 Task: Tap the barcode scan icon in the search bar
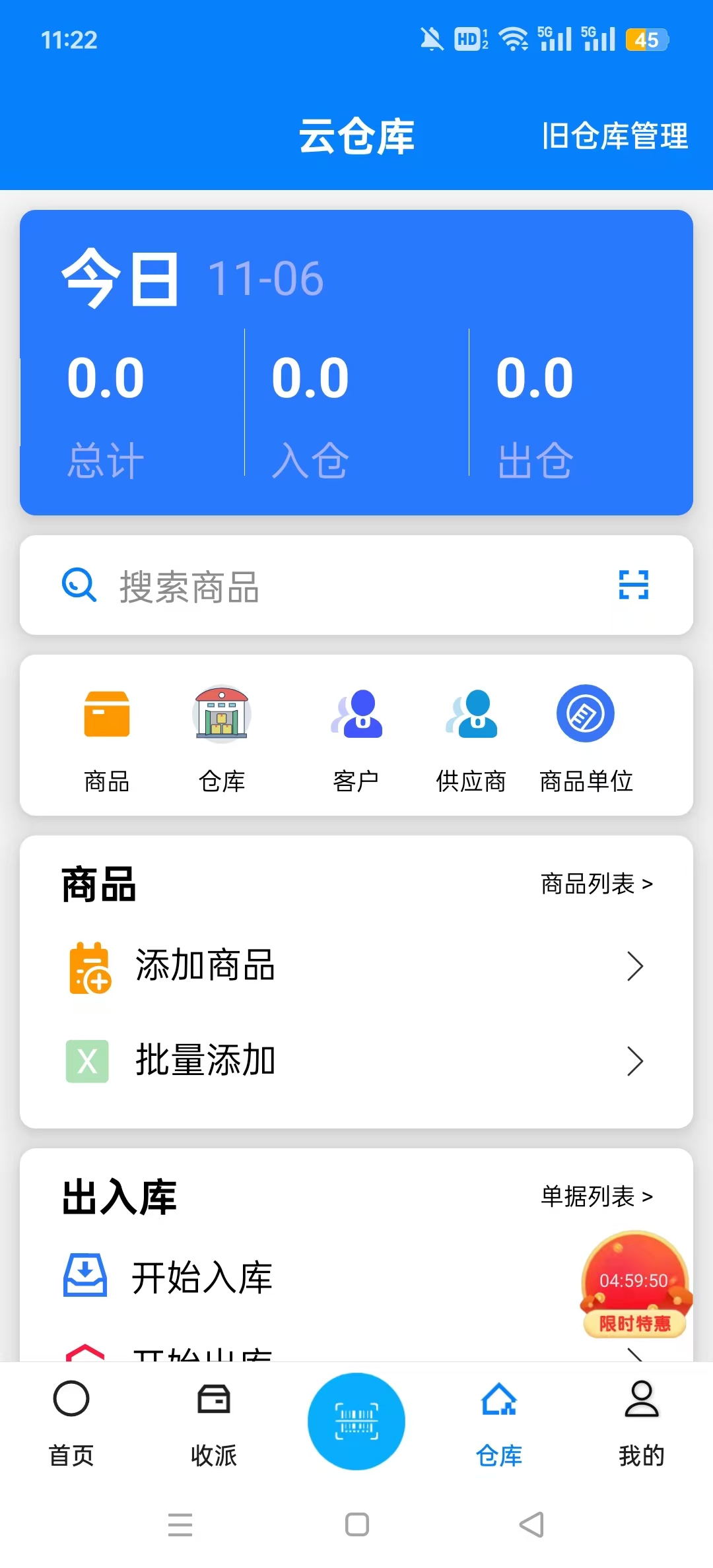[632, 586]
